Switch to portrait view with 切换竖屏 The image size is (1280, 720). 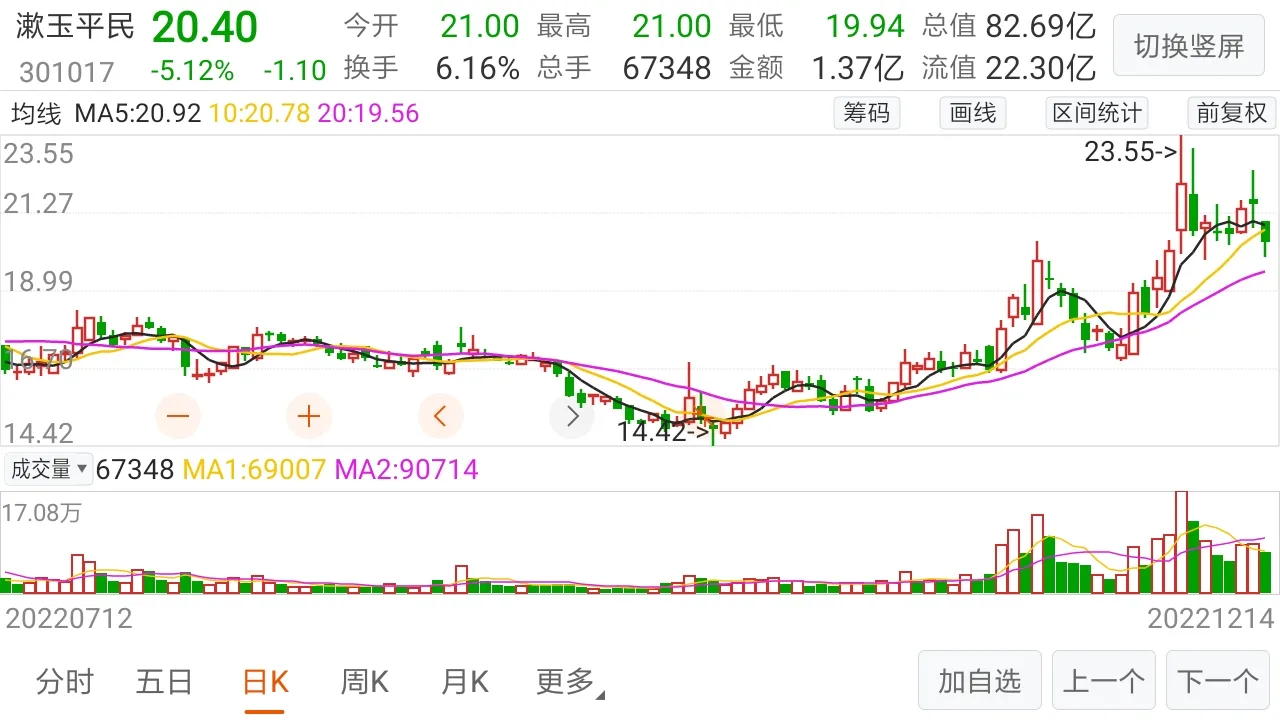point(1188,46)
